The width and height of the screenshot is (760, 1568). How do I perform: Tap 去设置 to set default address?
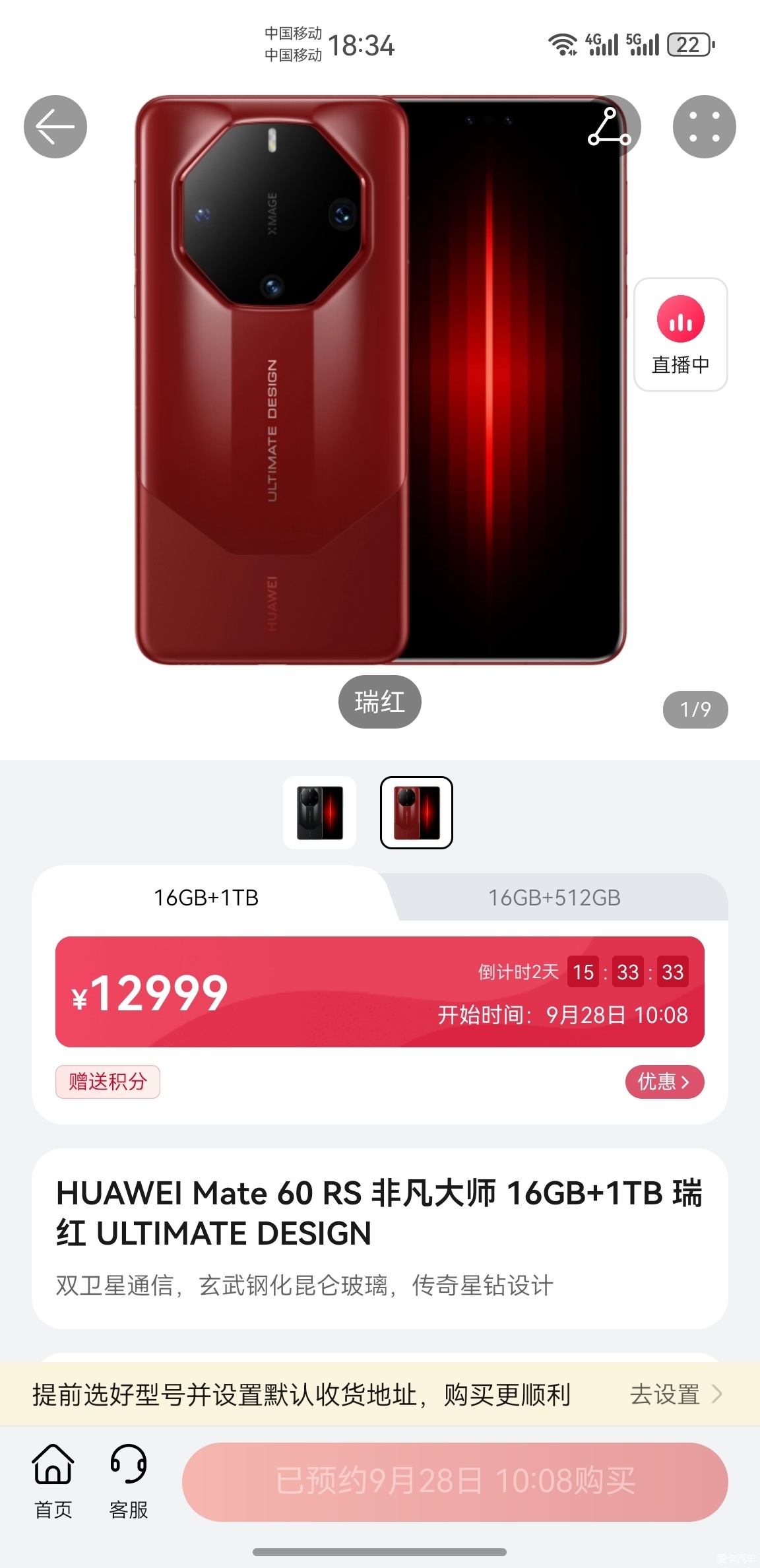point(676,1394)
